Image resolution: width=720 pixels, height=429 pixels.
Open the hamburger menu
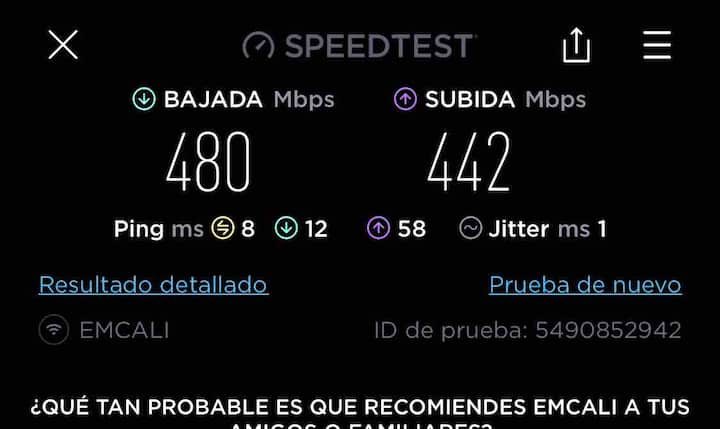[657, 45]
